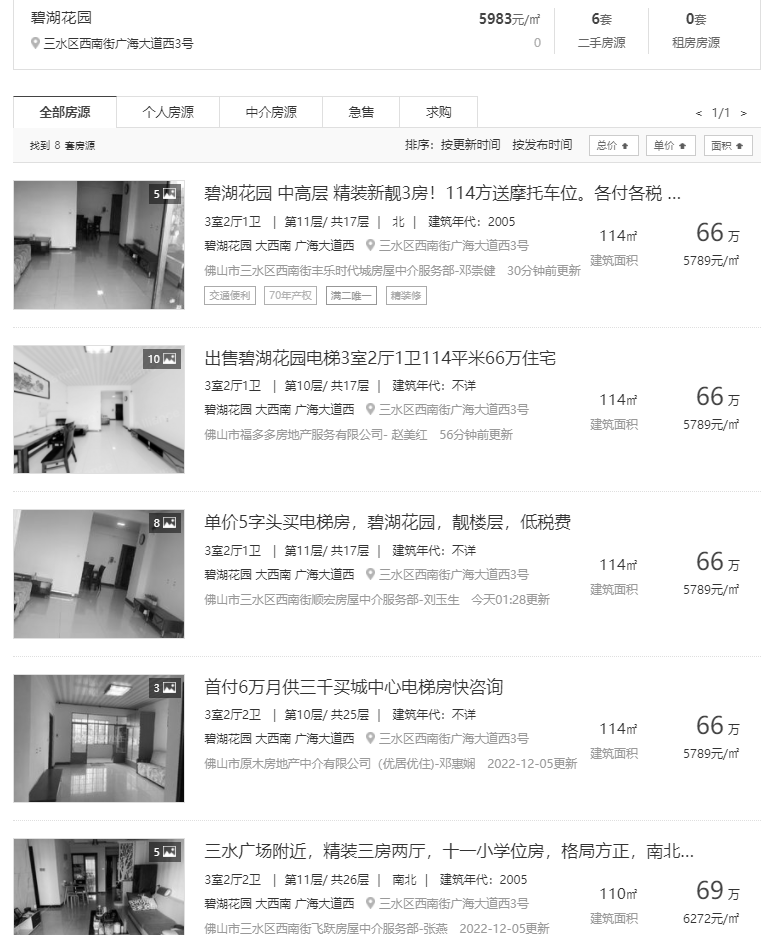Open listing 三水广场附近，精装三房两厅

[448, 852]
